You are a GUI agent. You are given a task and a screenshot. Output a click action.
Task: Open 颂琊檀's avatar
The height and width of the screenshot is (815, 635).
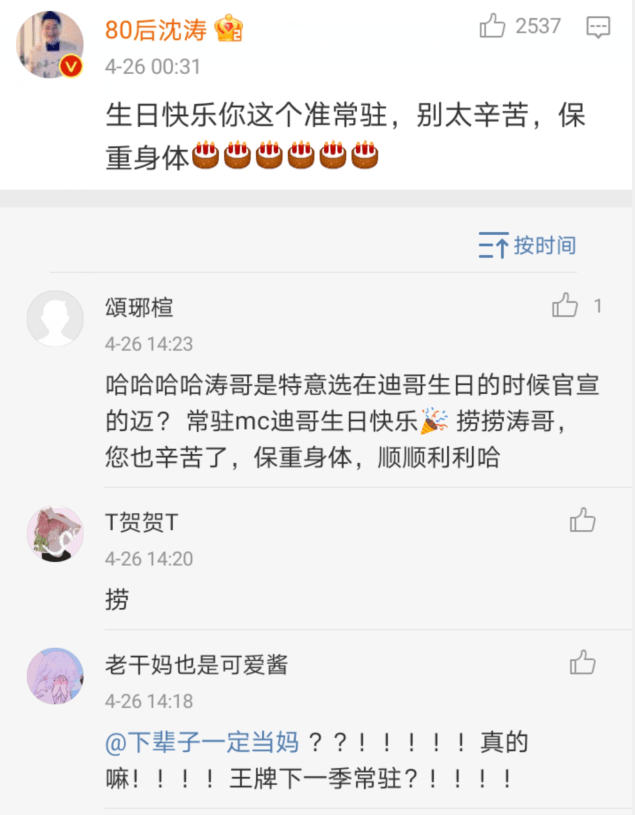55,319
